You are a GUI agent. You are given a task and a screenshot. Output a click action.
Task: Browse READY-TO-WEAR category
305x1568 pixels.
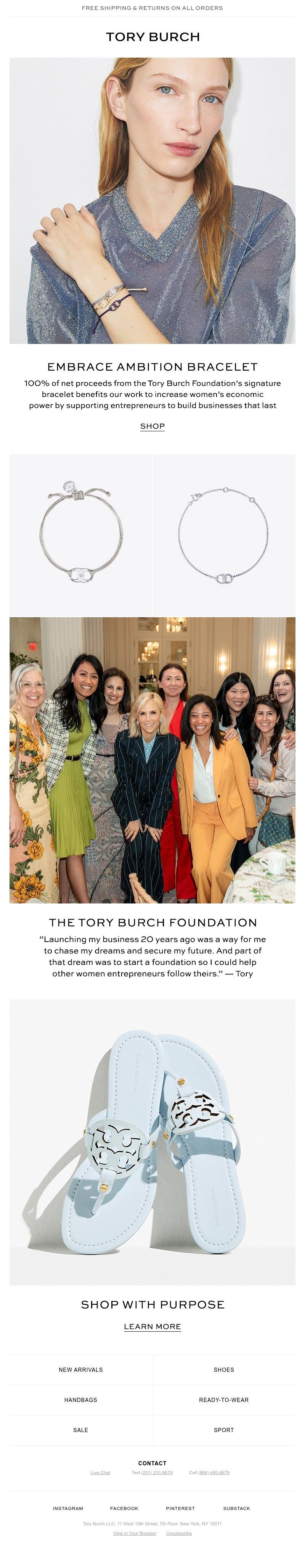click(223, 1400)
